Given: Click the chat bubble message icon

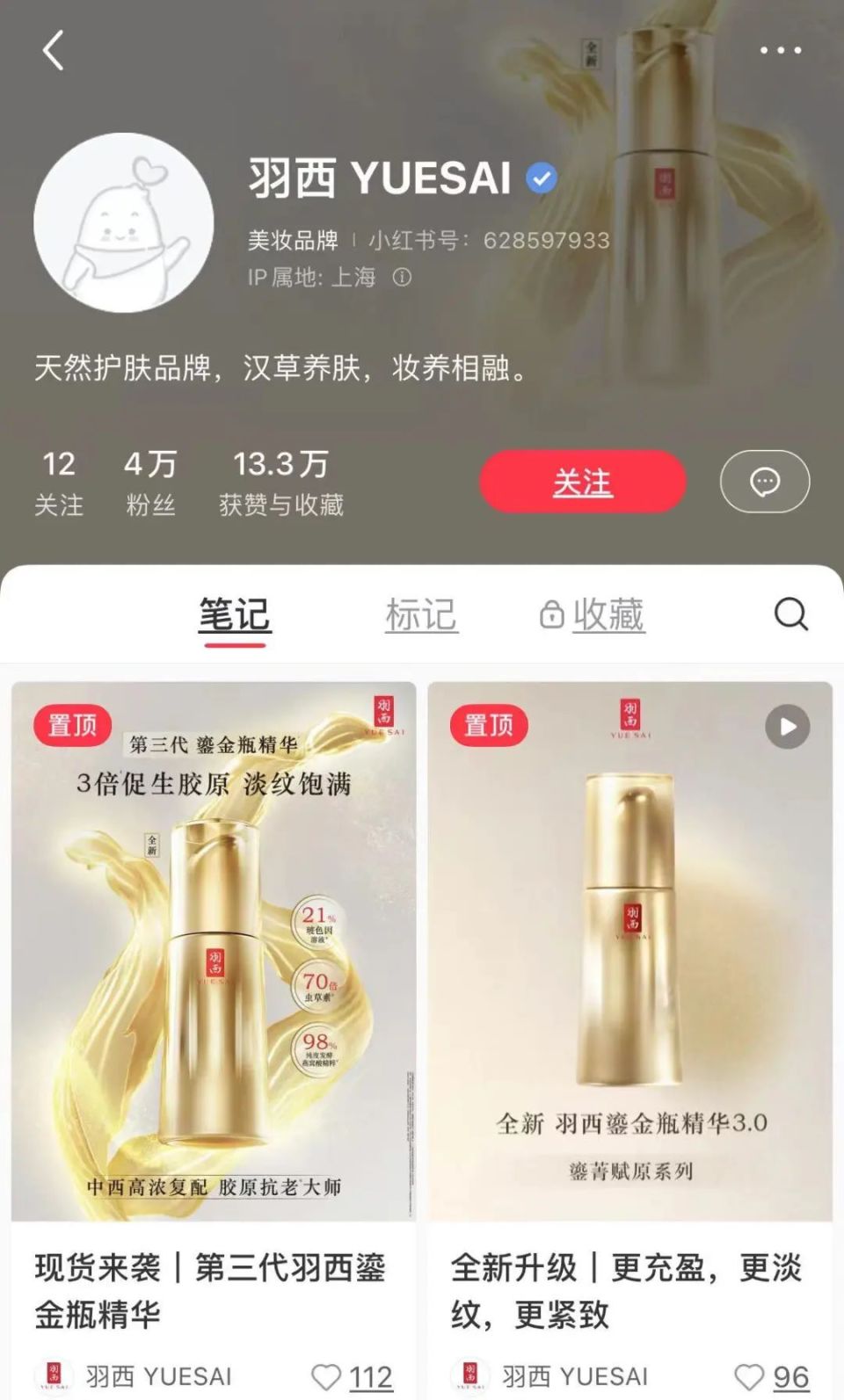Looking at the screenshot, I should click(x=764, y=482).
